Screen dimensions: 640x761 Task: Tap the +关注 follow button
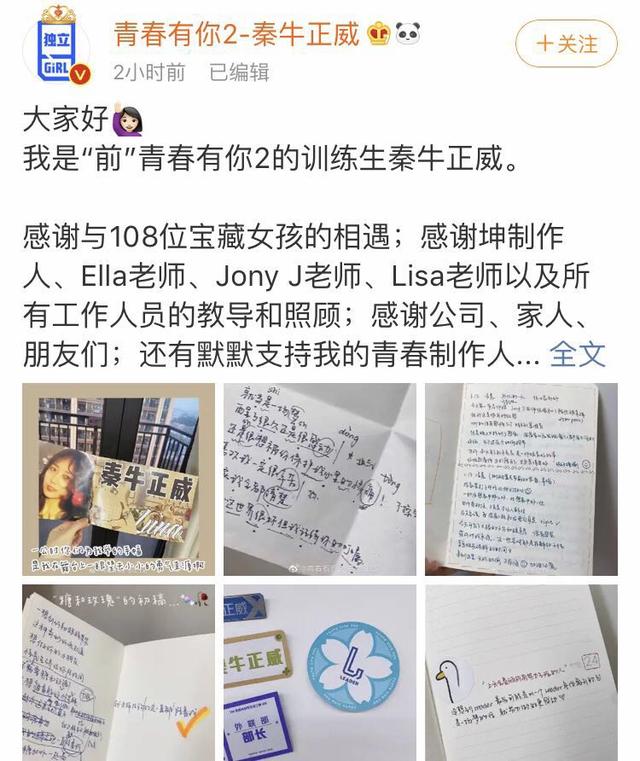click(x=566, y=44)
